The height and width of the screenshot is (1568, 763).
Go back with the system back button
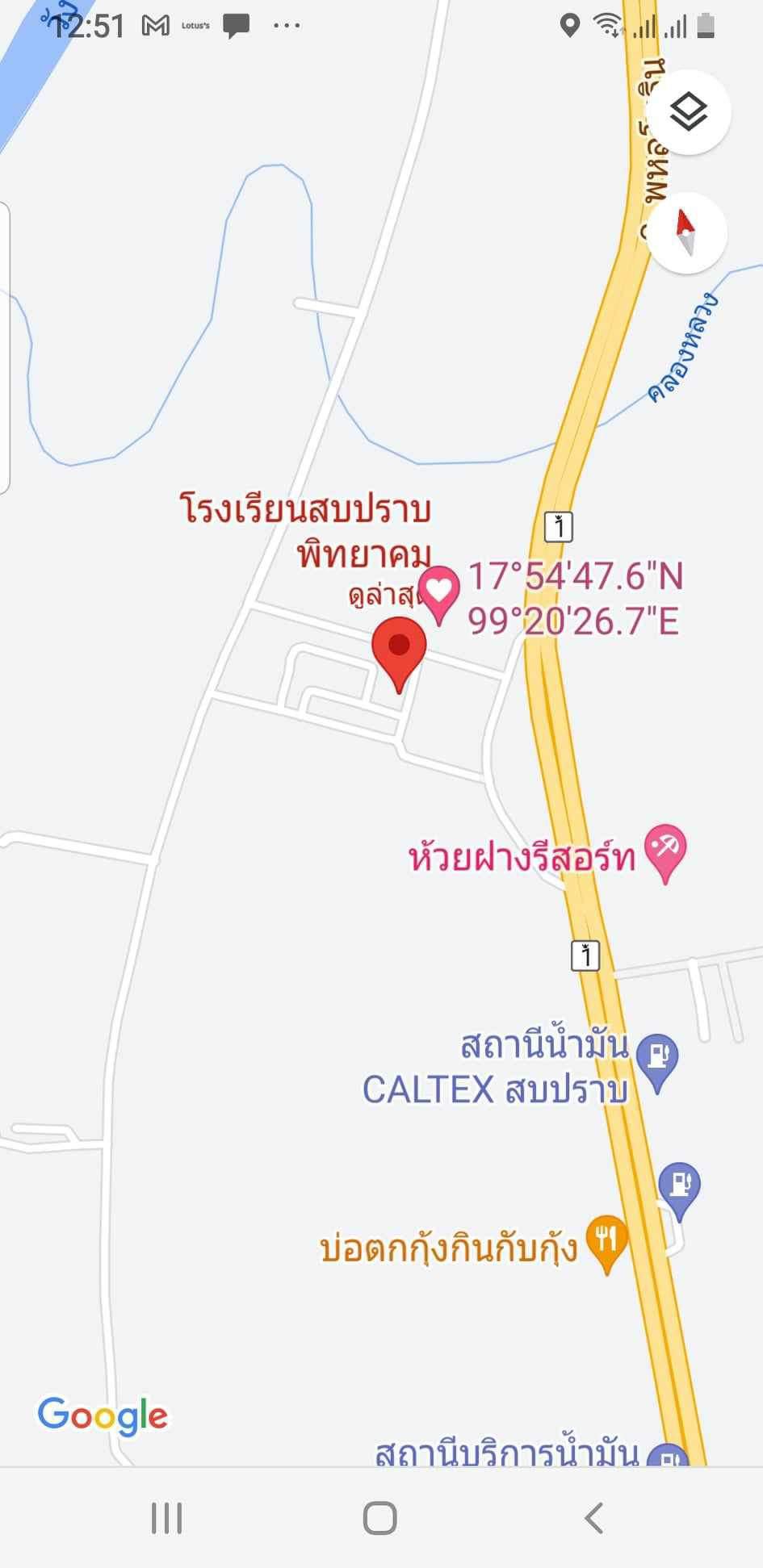[594, 1518]
